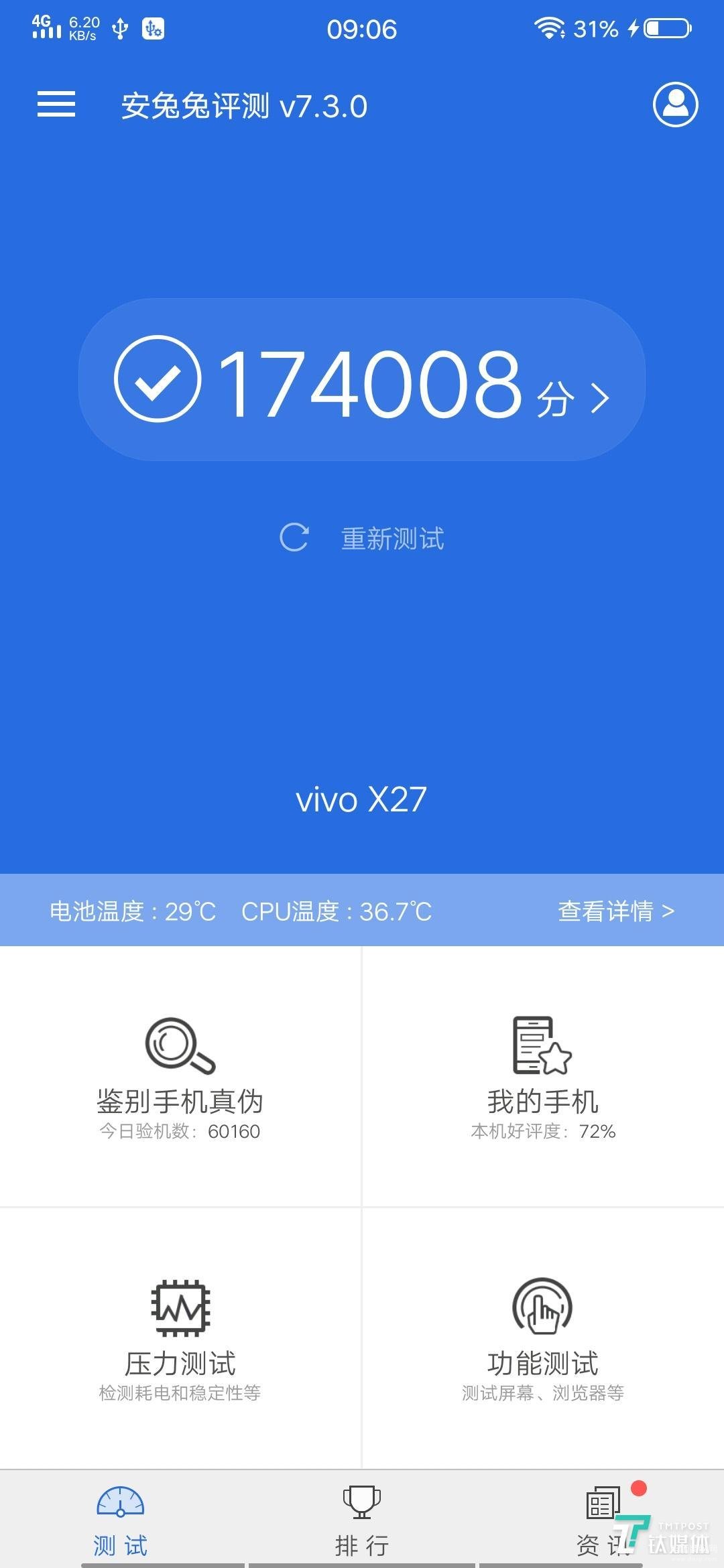Open the 我的手机 card
724x1568 pixels.
click(543, 1077)
